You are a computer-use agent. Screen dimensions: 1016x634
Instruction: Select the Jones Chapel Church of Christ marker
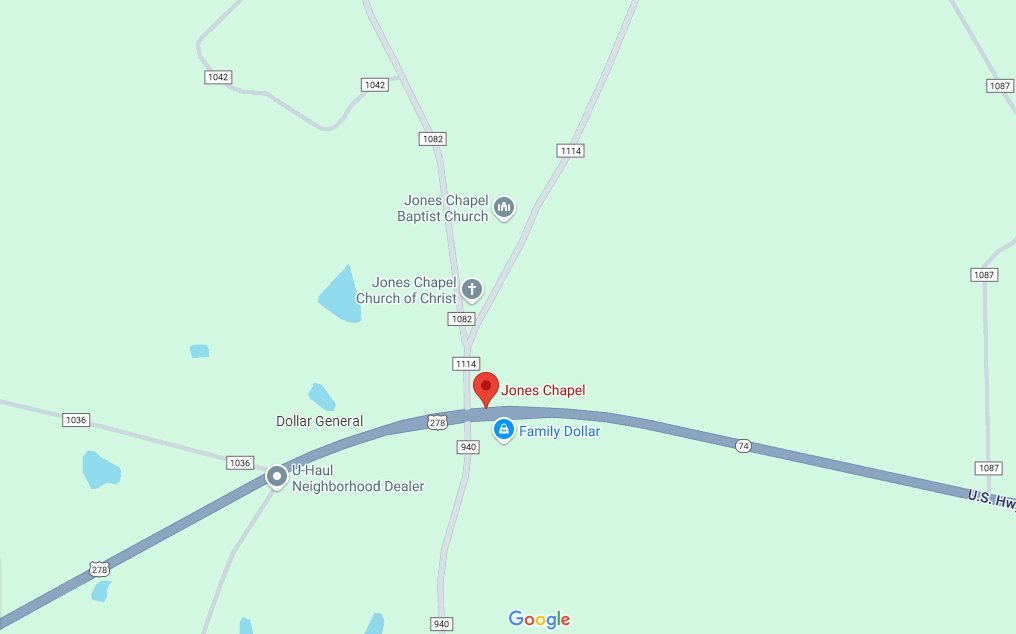pos(472,290)
